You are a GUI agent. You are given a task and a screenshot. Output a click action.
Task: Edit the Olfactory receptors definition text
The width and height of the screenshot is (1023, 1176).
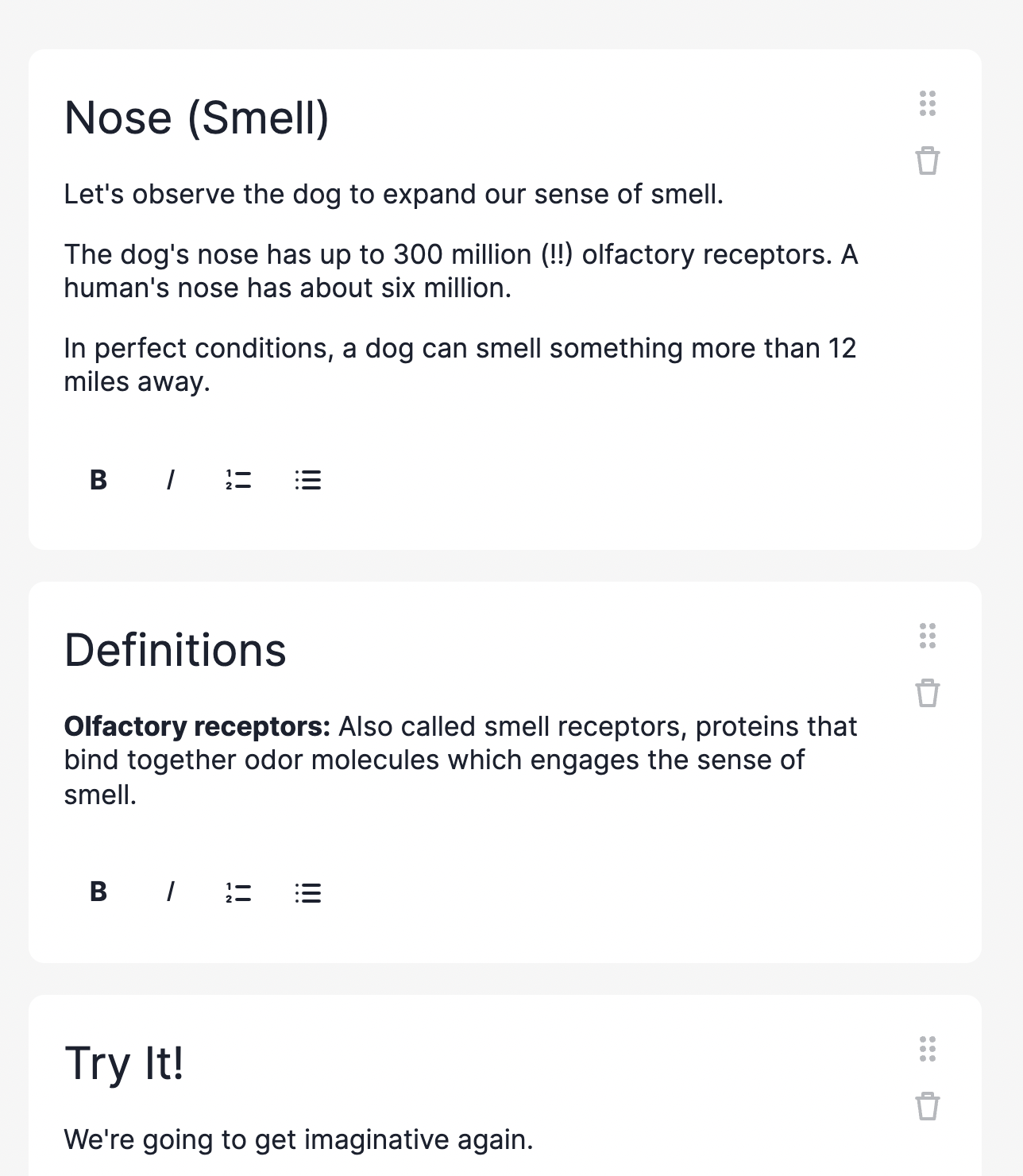[x=461, y=760]
